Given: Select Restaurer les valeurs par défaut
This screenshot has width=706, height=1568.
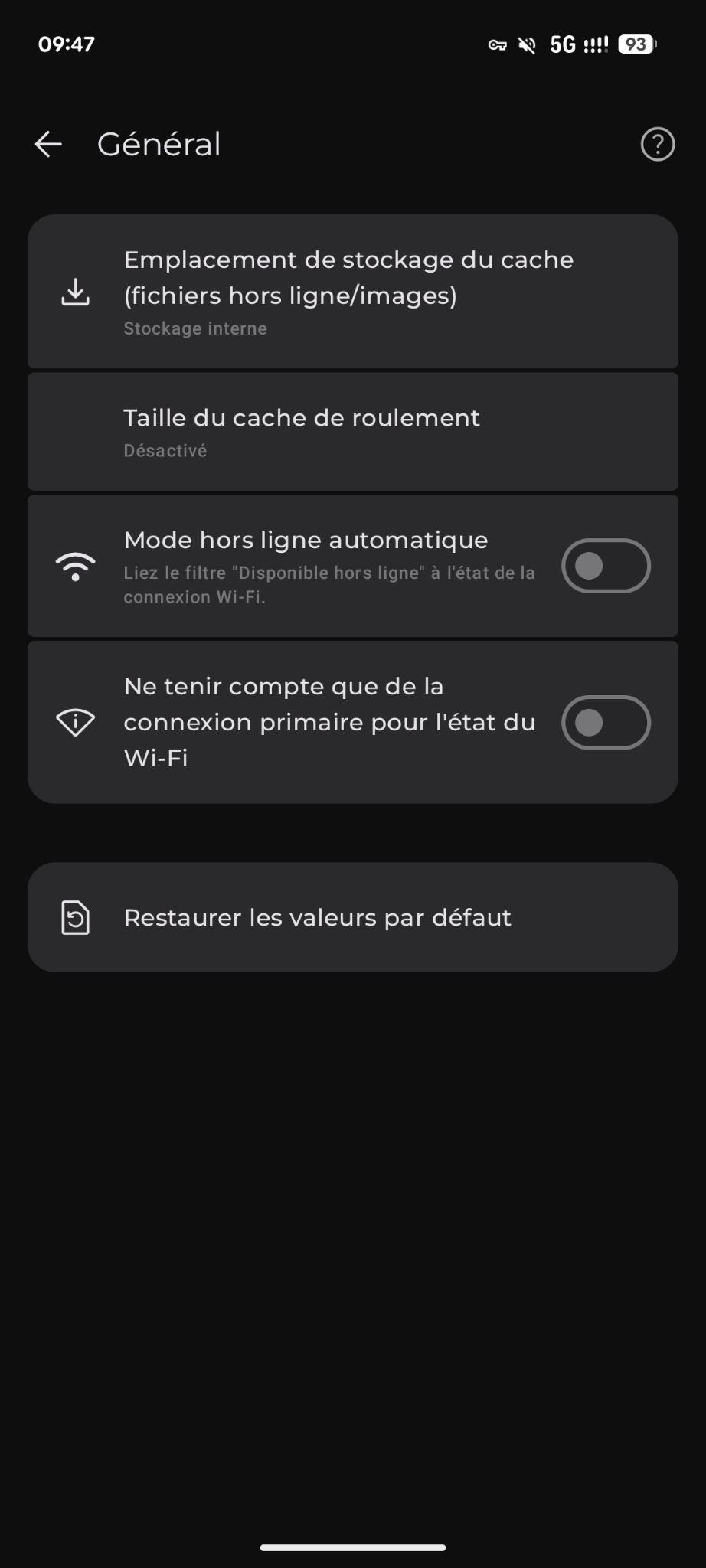Looking at the screenshot, I should pos(352,917).
